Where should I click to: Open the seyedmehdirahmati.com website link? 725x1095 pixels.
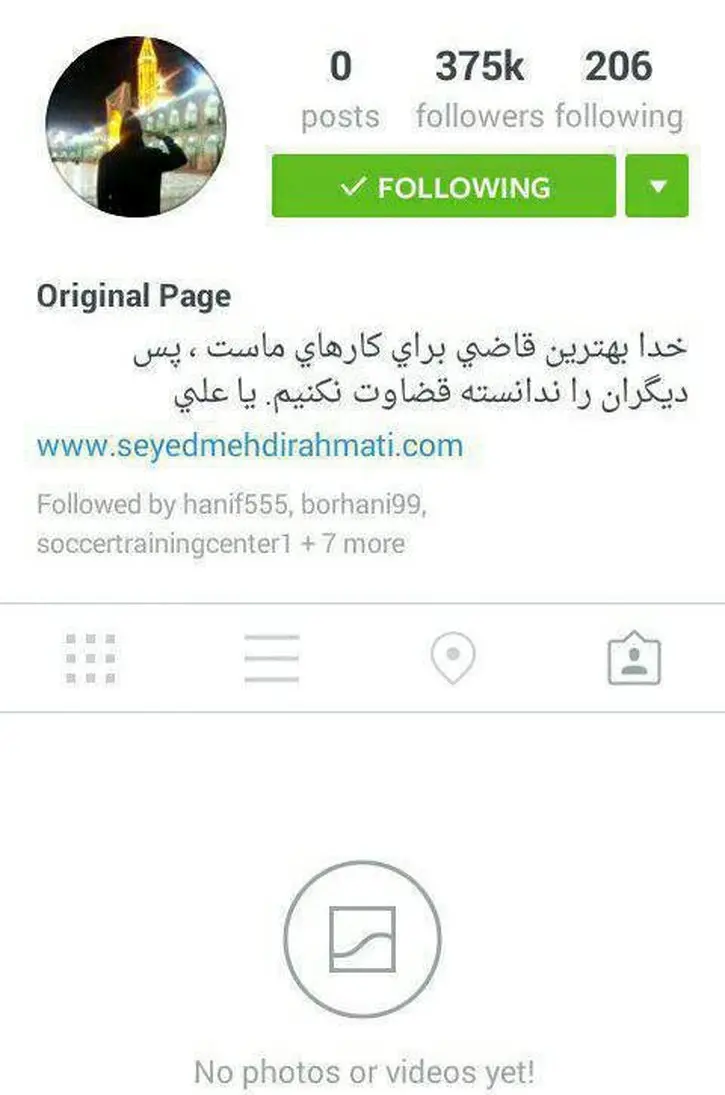pyautogui.click(x=249, y=445)
